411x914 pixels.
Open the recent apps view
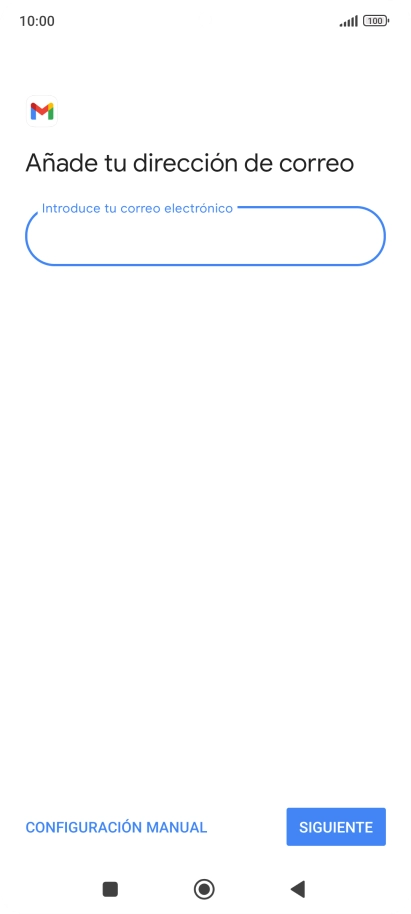[x=110, y=889]
